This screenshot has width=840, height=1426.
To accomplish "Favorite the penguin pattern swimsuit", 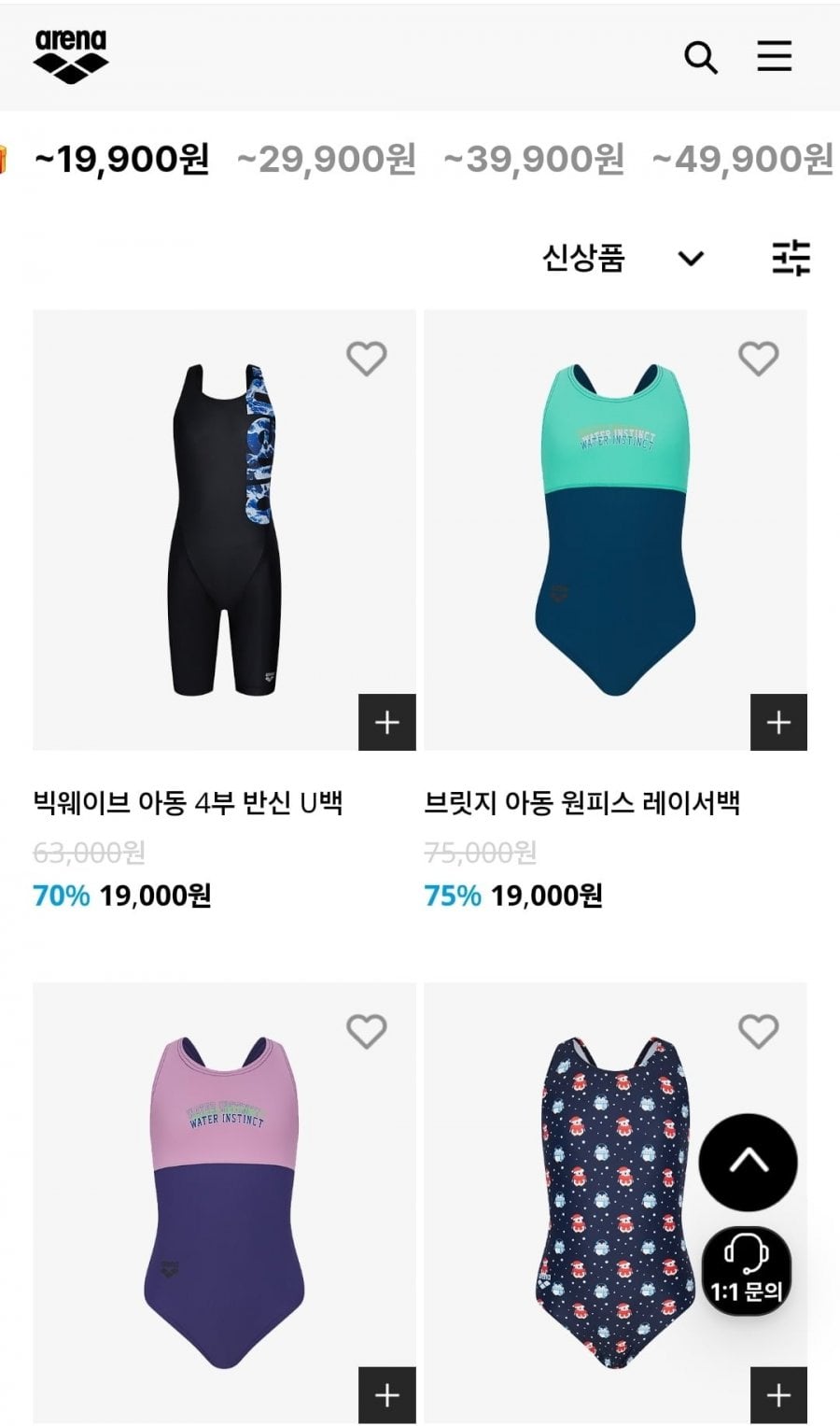I will [x=758, y=1031].
